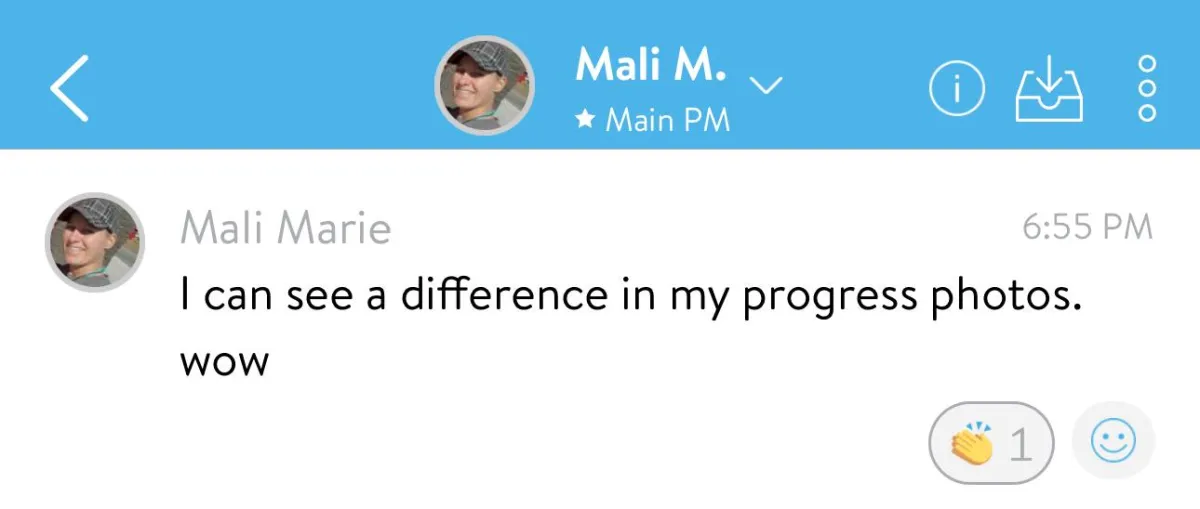Tap the clapping hands reaction with count 1
The width and height of the screenshot is (1200, 509).
(x=991, y=443)
